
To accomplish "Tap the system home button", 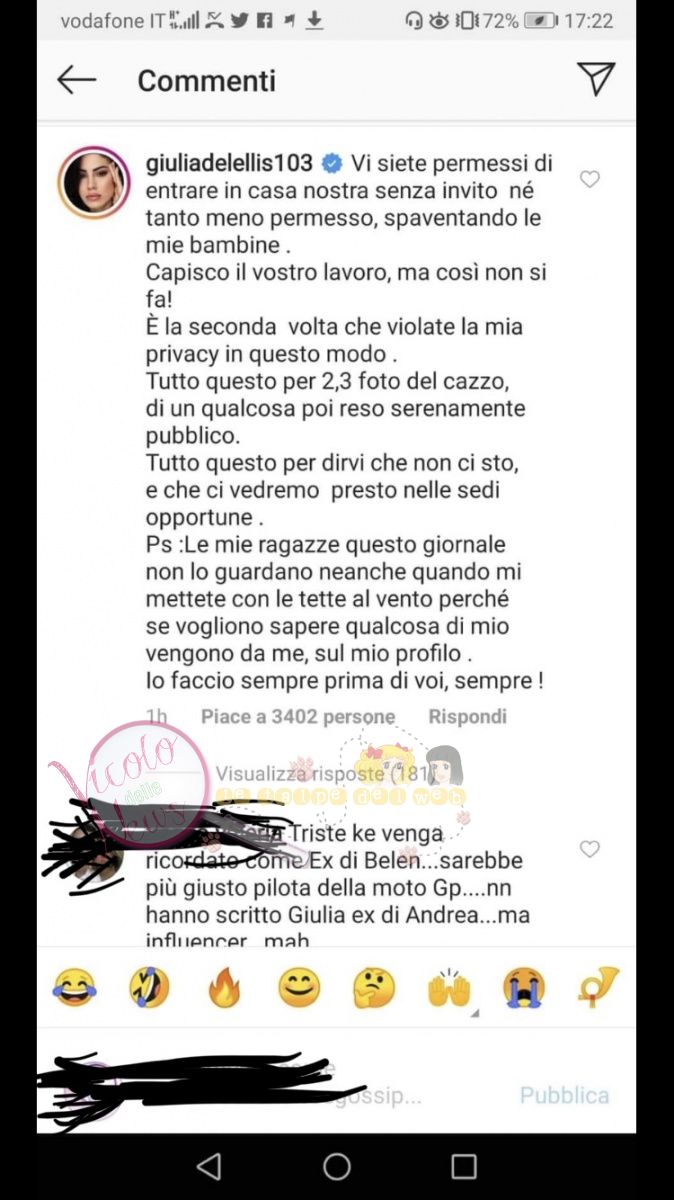I will pos(337,1166).
